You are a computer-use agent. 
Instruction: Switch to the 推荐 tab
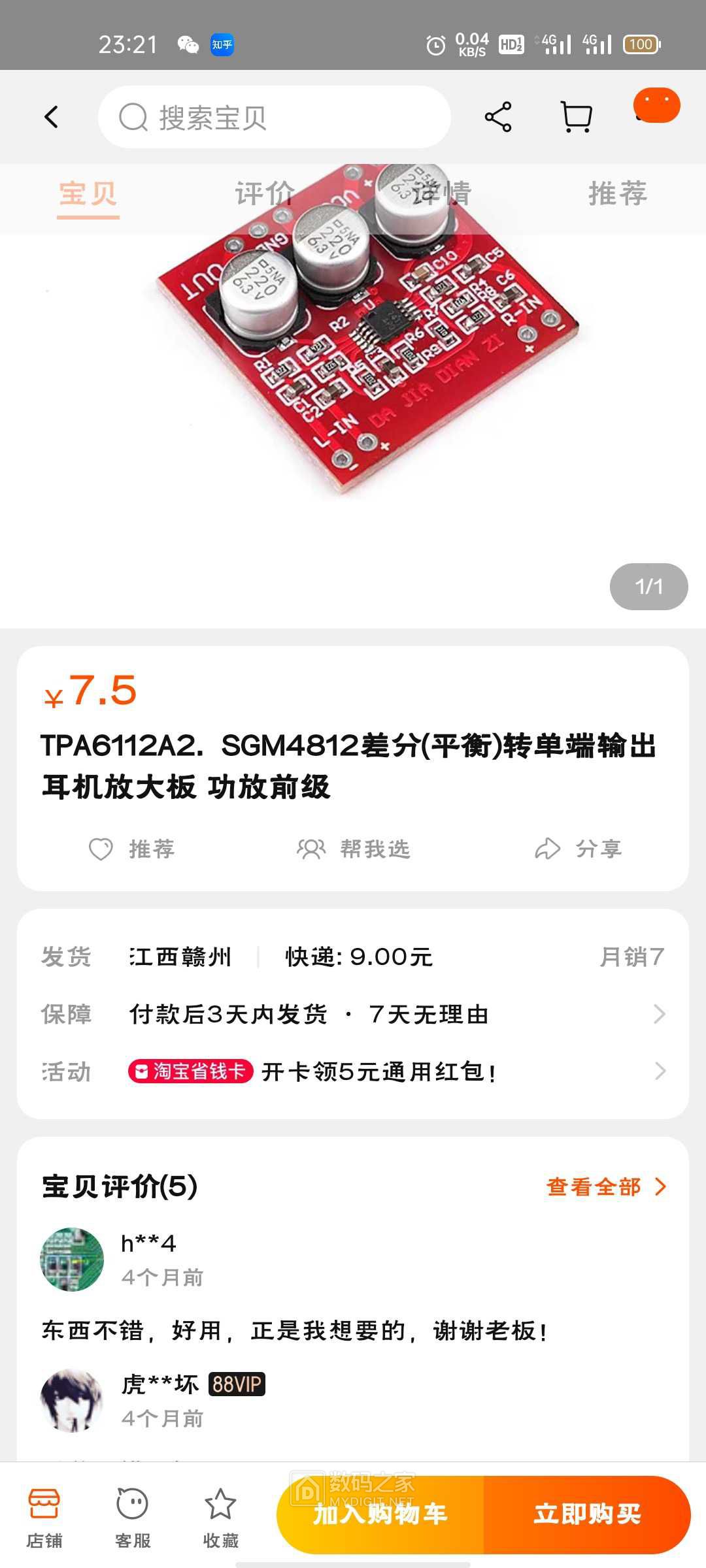point(618,194)
